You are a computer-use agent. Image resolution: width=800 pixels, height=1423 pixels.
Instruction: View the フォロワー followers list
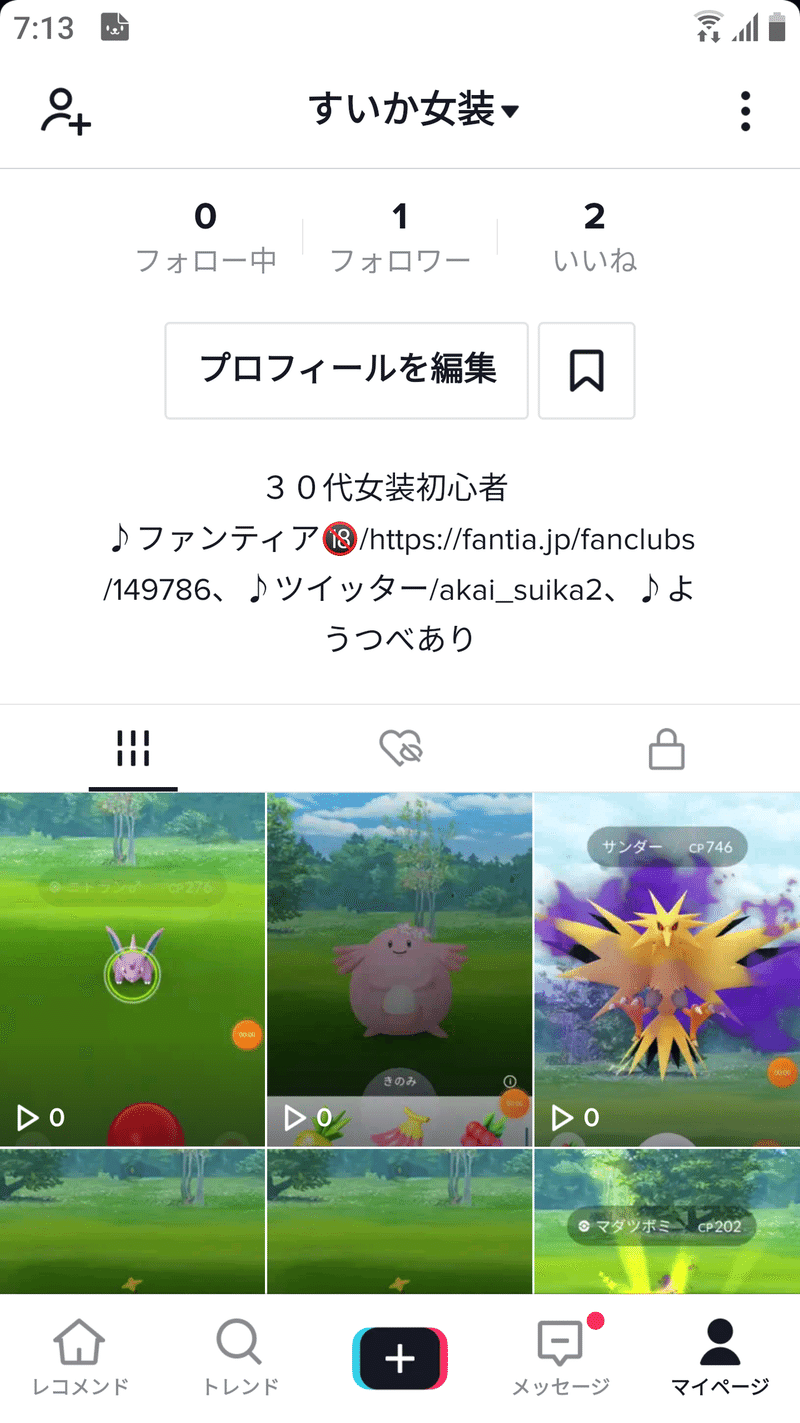pos(400,237)
